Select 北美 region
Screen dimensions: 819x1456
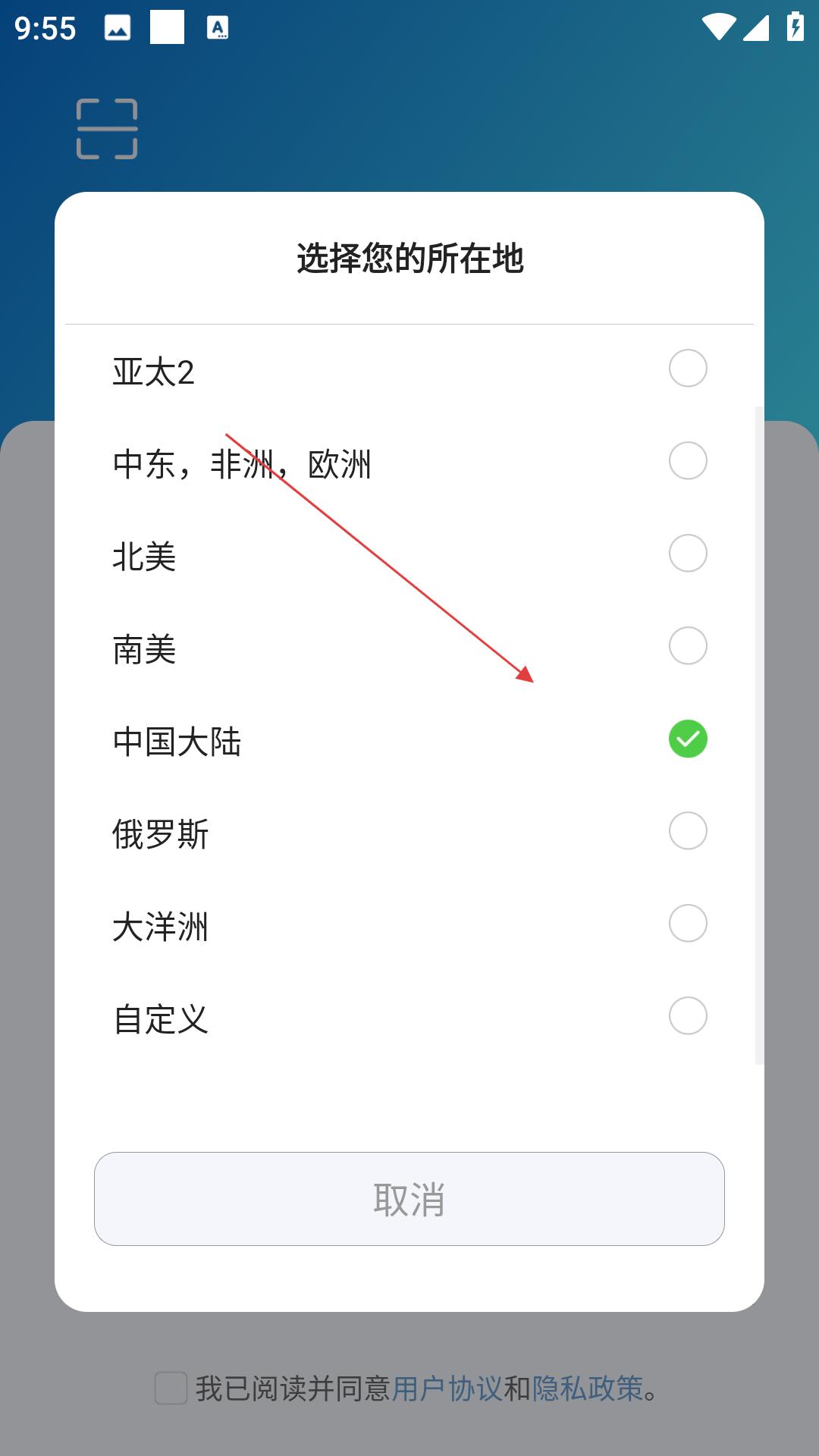click(x=409, y=556)
